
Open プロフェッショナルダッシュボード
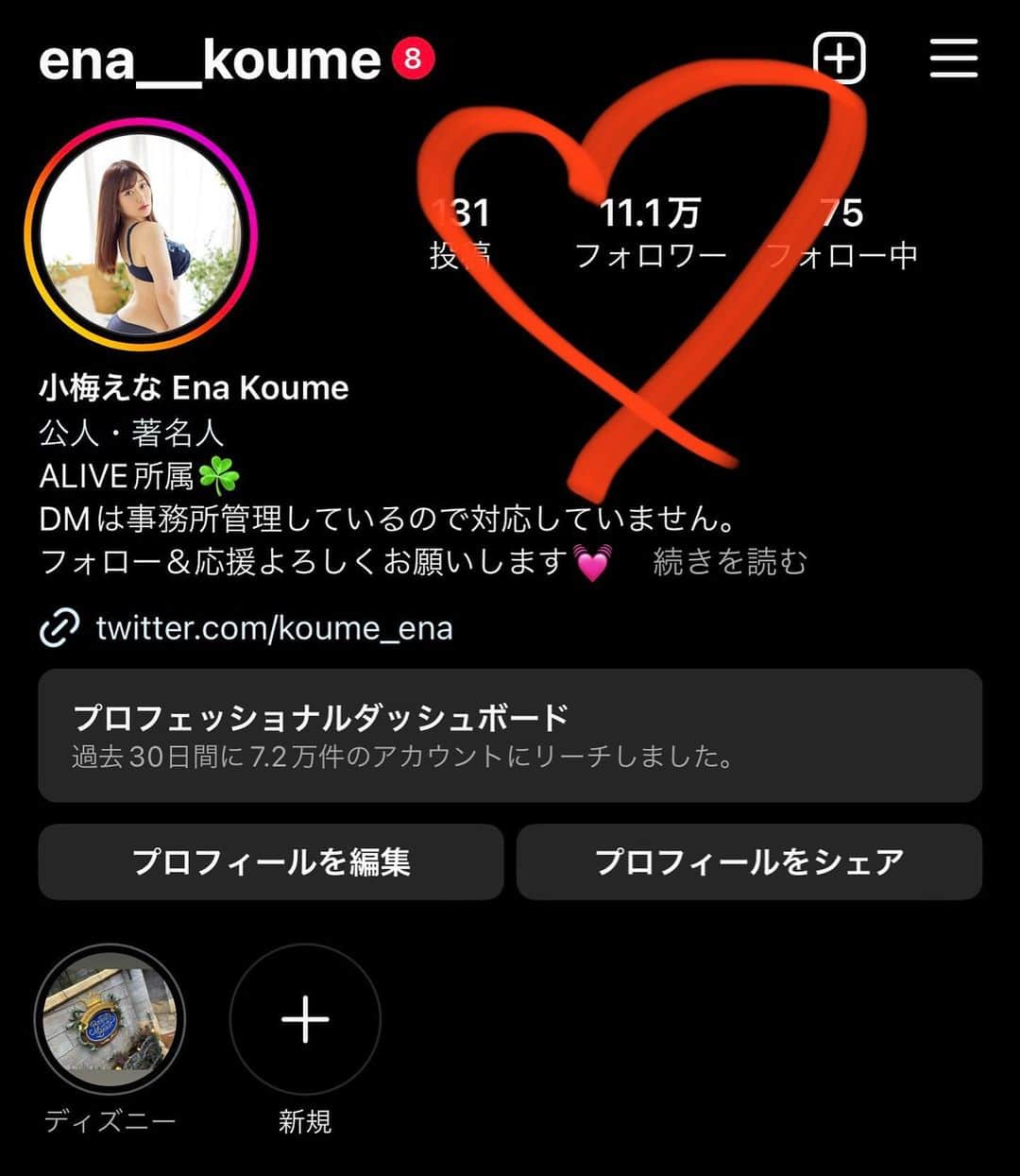click(510, 735)
